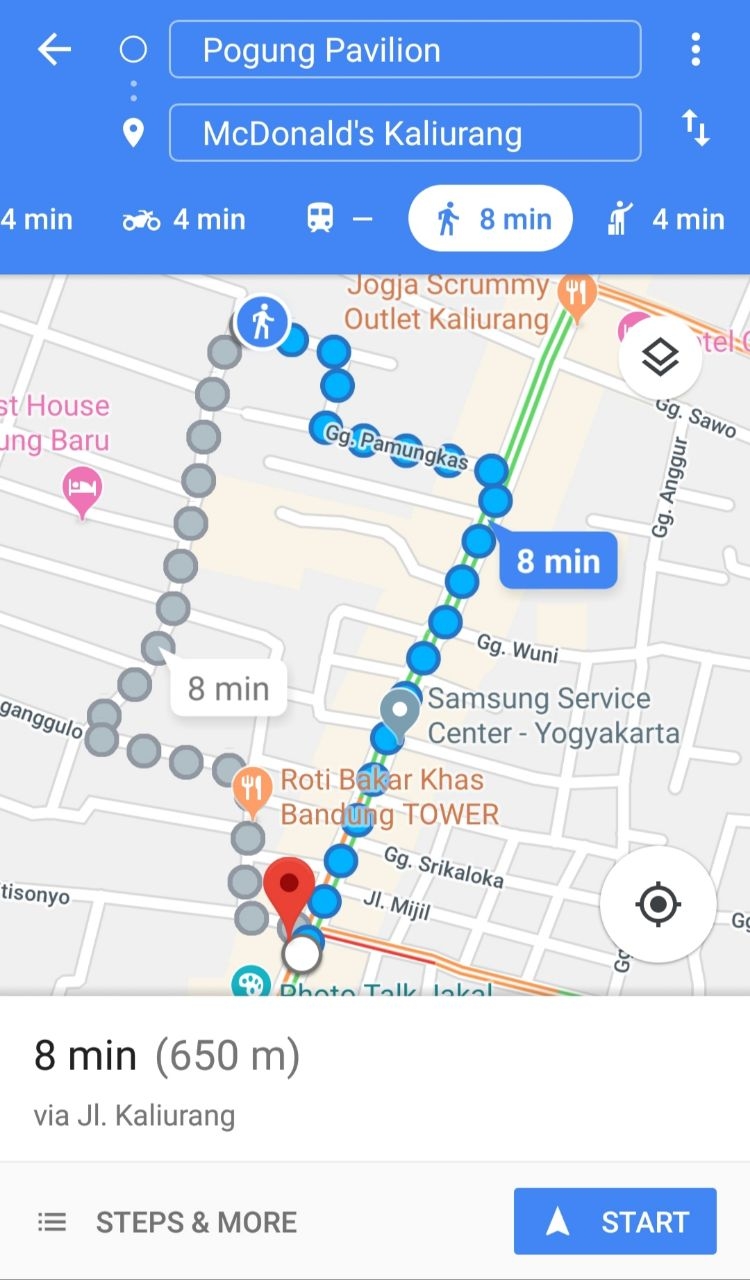Screen dimensions: 750x1280
Task: Open the overflow menu
Action: point(695,50)
